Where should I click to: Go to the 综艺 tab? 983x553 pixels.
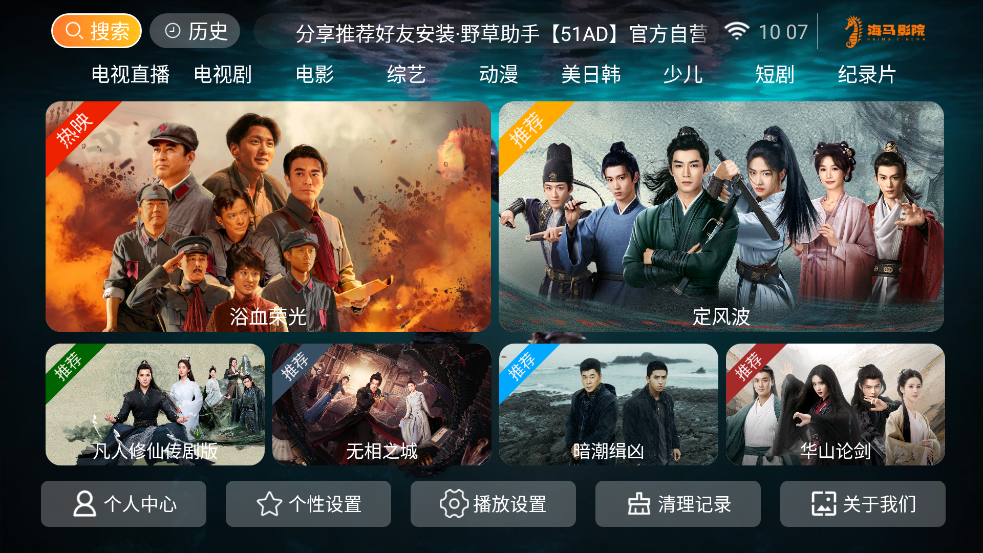pos(406,74)
